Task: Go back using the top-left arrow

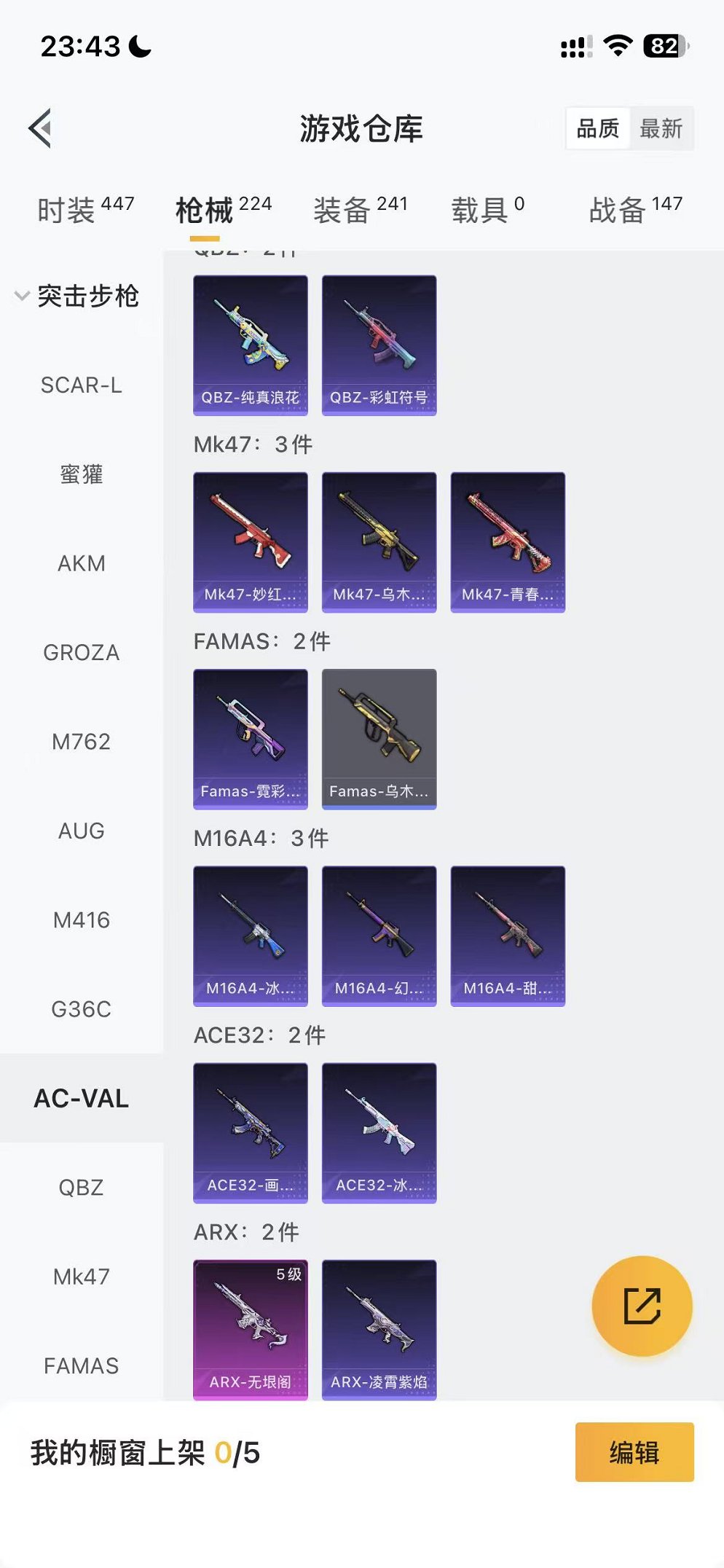Action: (41, 128)
